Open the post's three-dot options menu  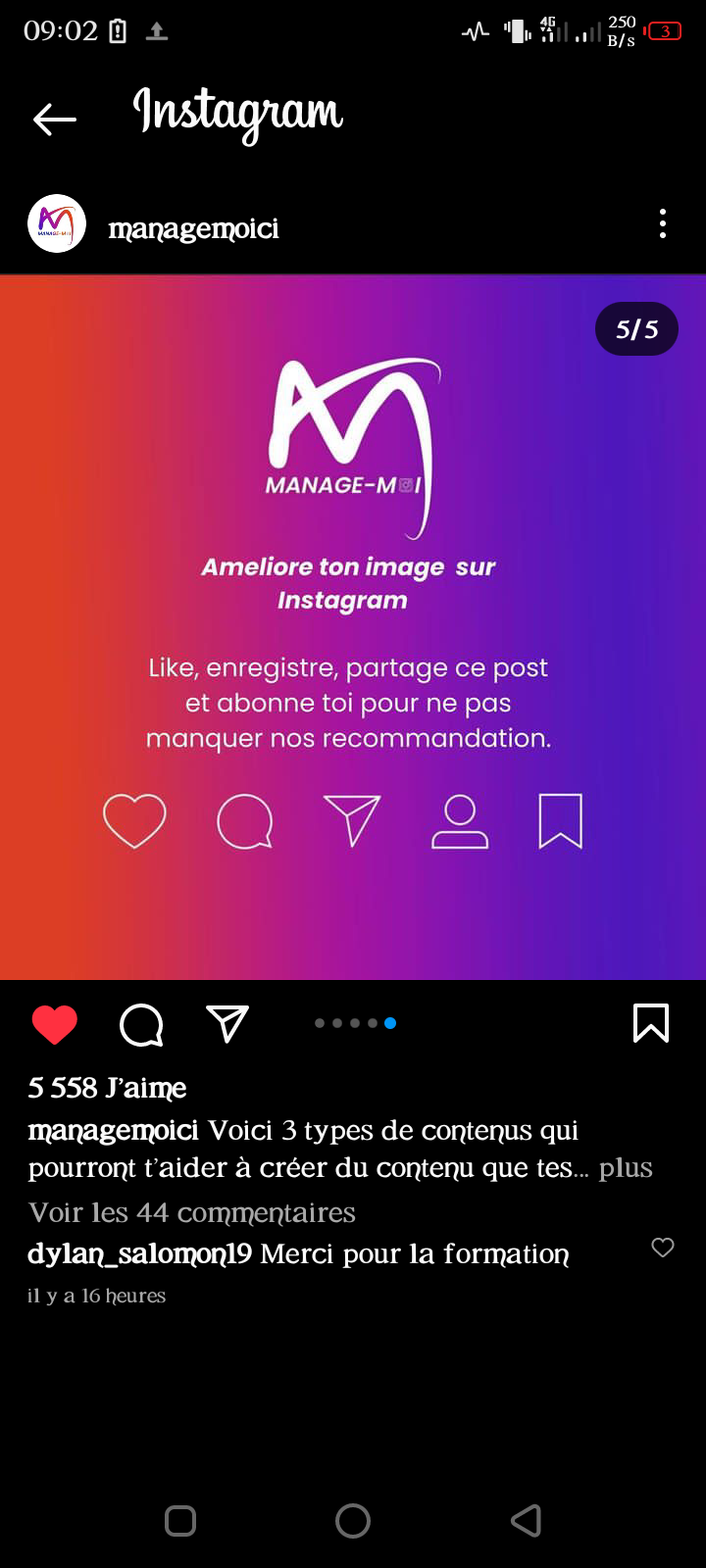pyautogui.click(x=663, y=224)
